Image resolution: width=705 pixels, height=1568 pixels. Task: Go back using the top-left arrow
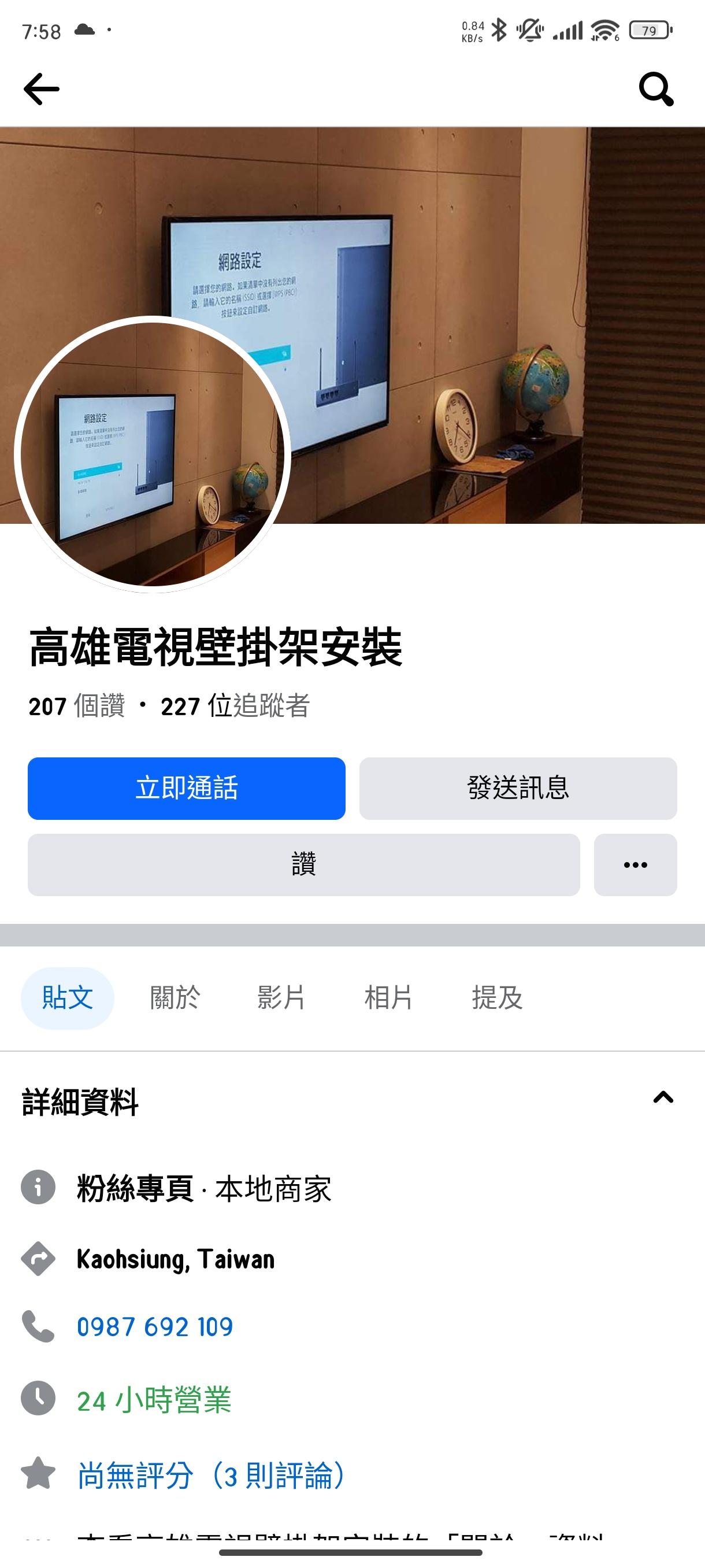42,89
